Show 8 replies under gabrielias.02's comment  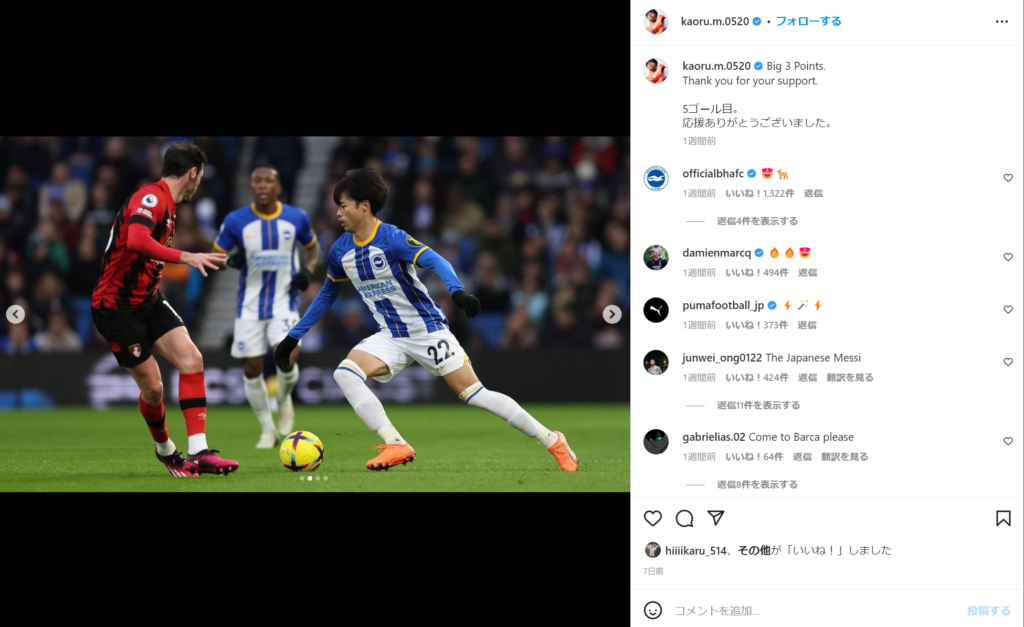757,484
